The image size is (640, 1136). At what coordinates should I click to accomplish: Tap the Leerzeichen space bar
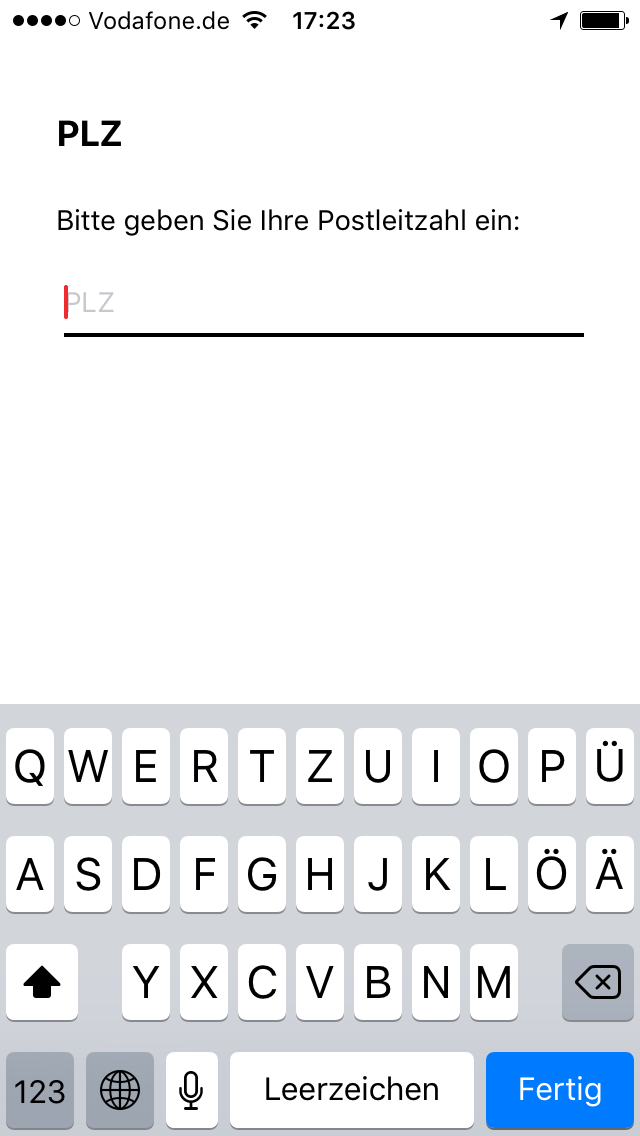(352, 1090)
